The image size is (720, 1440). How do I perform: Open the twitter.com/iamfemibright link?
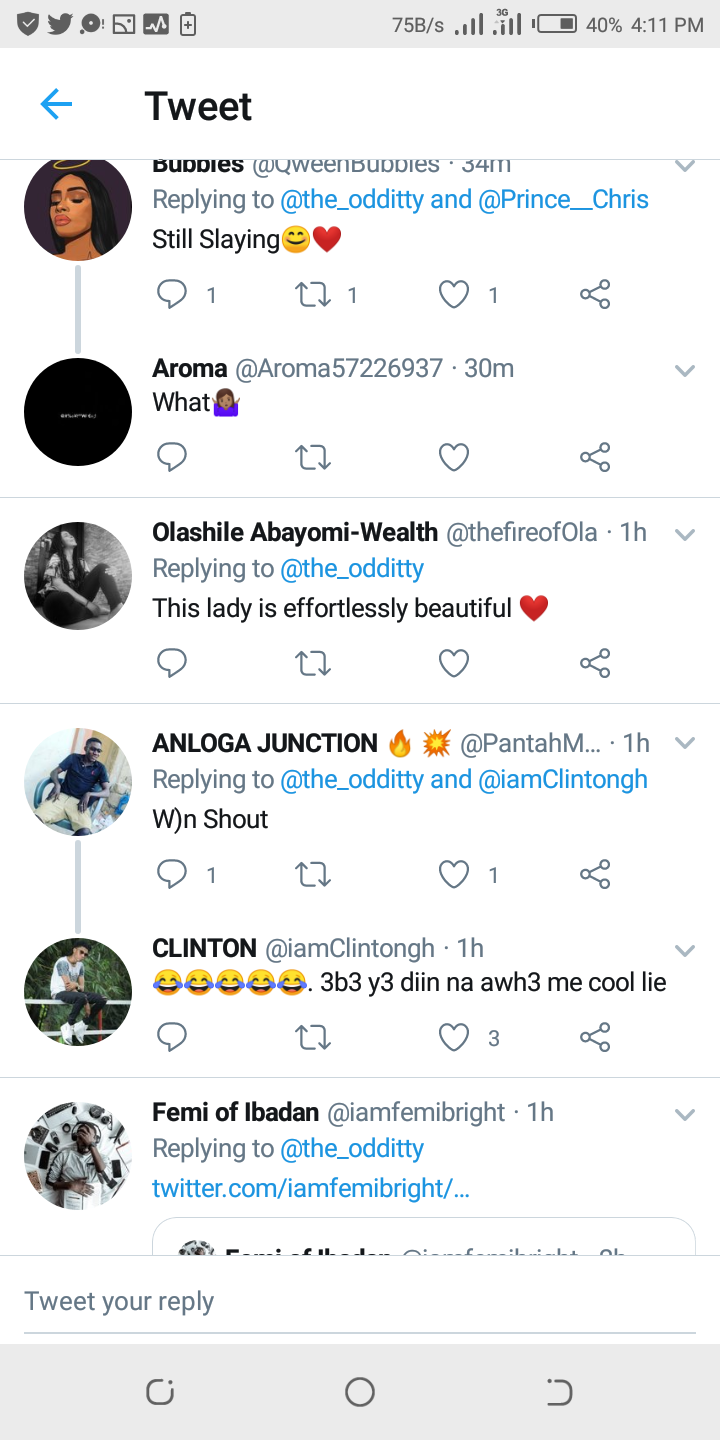click(311, 1188)
